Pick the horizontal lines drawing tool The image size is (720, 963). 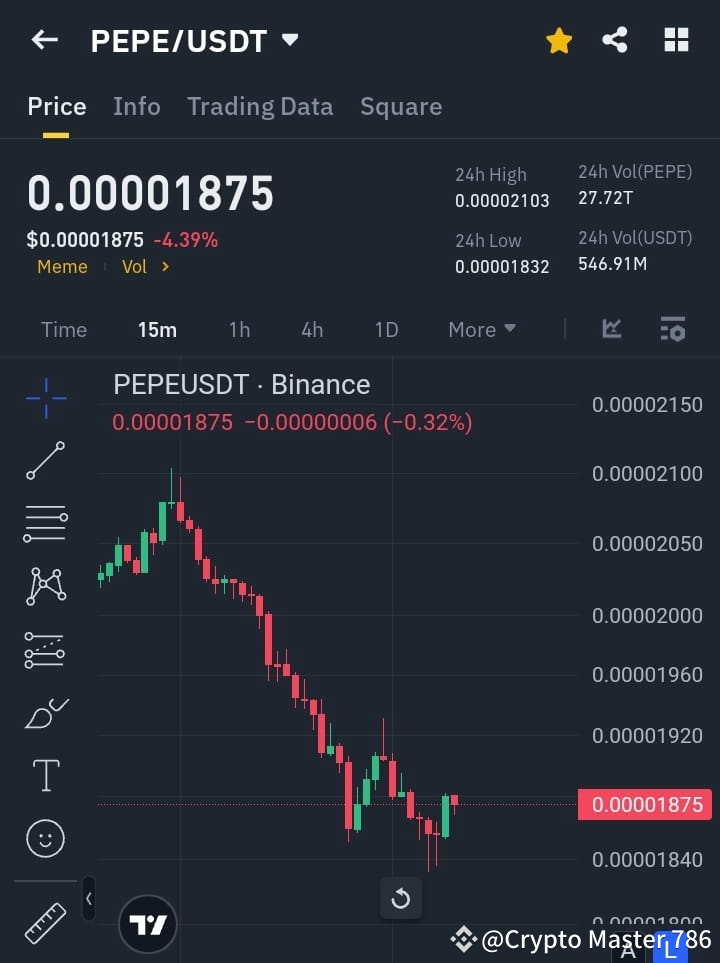point(45,524)
